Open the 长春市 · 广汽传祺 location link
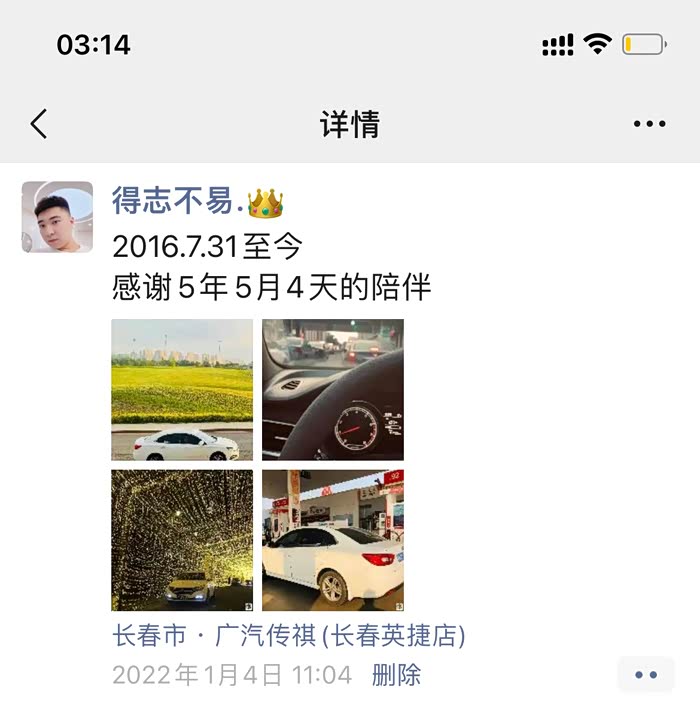 coord(289,635)
